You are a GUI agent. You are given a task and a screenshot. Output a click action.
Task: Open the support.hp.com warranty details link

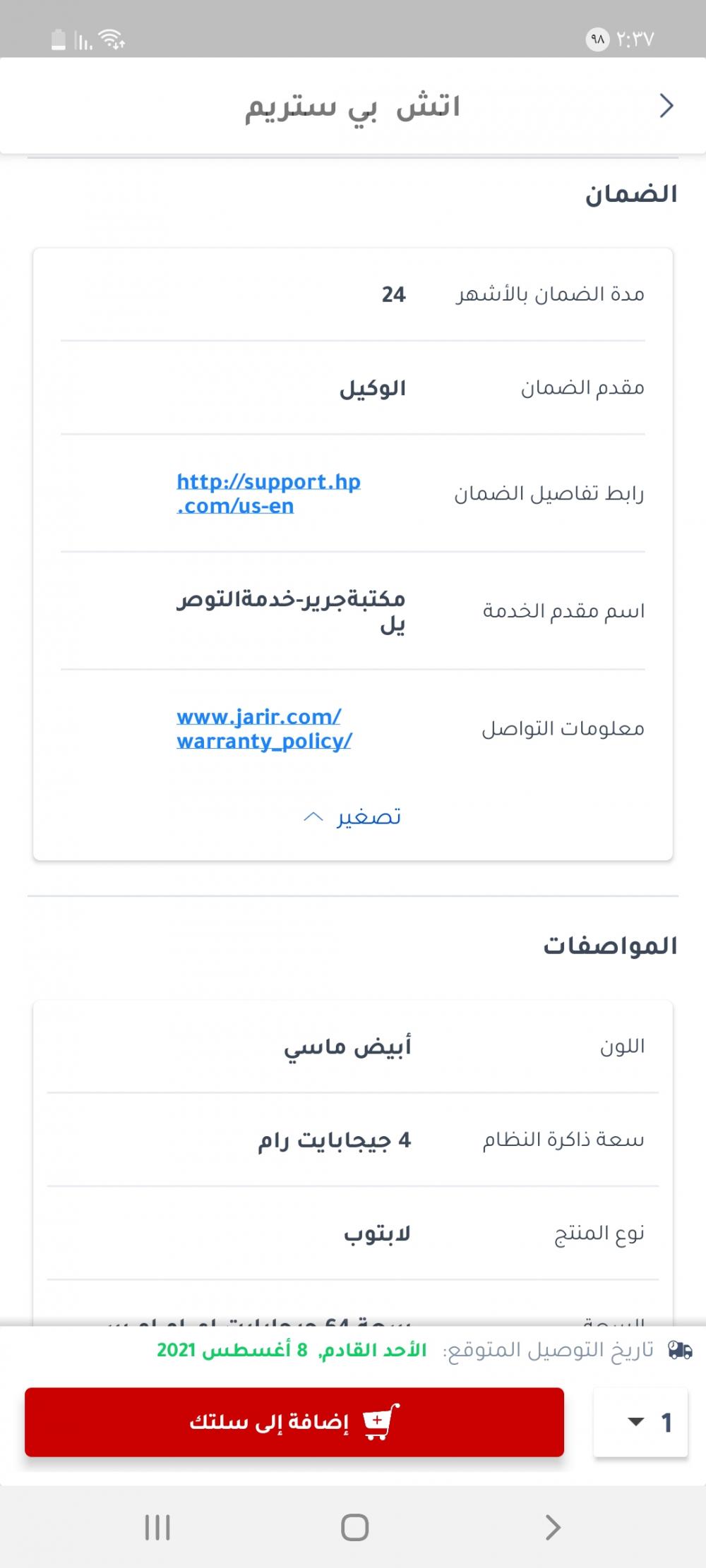pyautogui.click(x=268, y=493)
